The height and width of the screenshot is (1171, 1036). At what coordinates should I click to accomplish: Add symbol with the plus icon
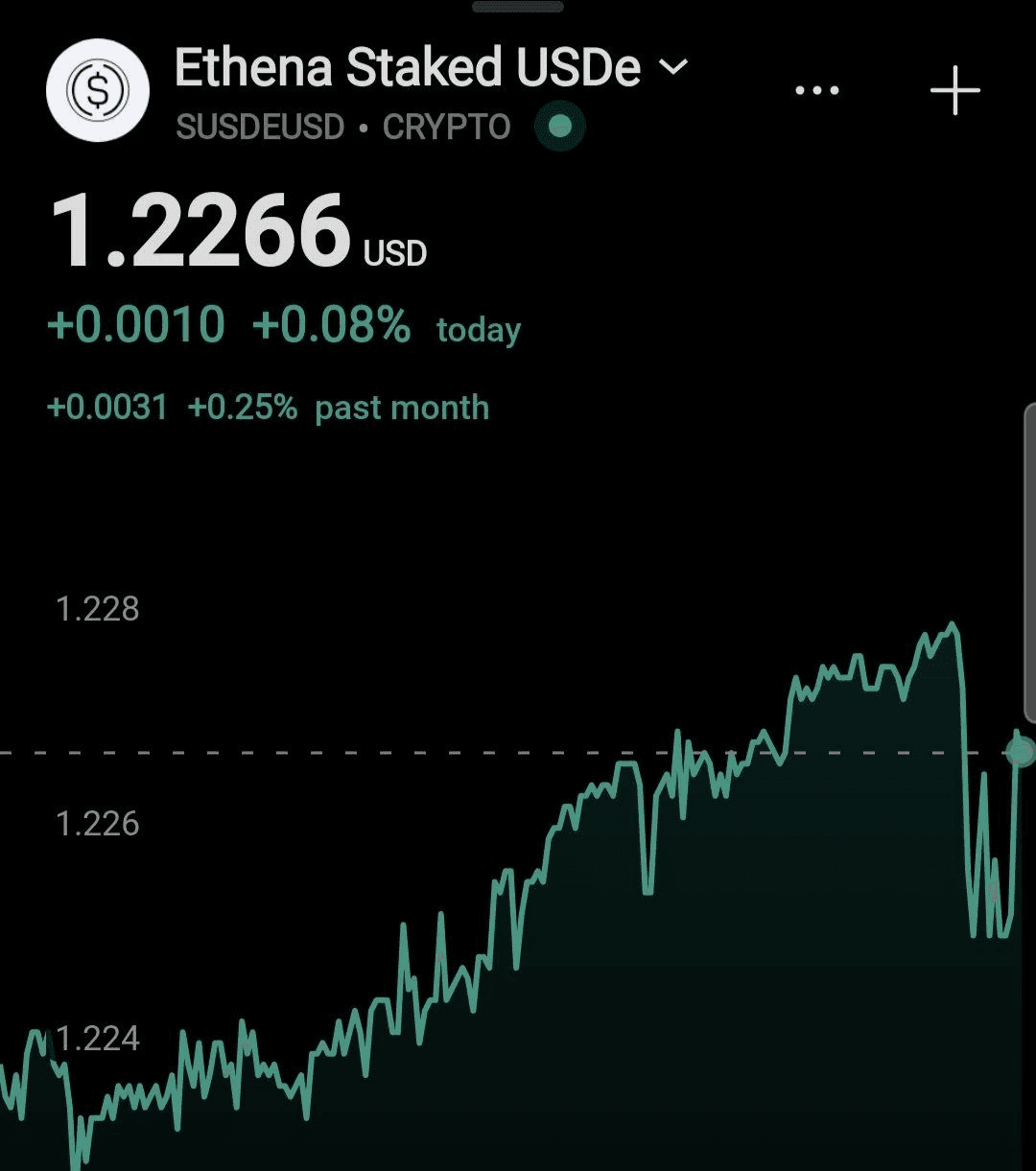pos(955,91)
